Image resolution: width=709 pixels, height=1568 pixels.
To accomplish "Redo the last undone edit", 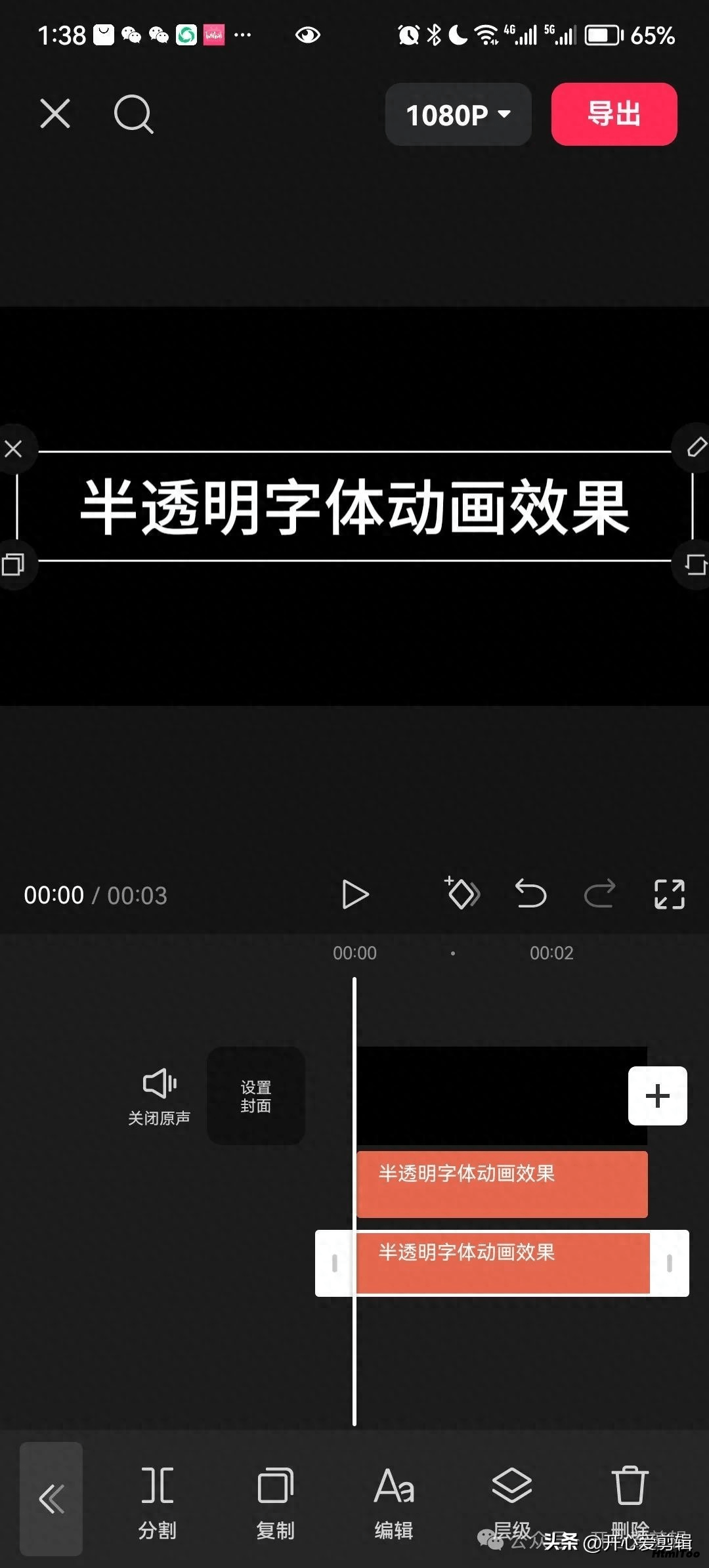I will (x=599, y=894).
